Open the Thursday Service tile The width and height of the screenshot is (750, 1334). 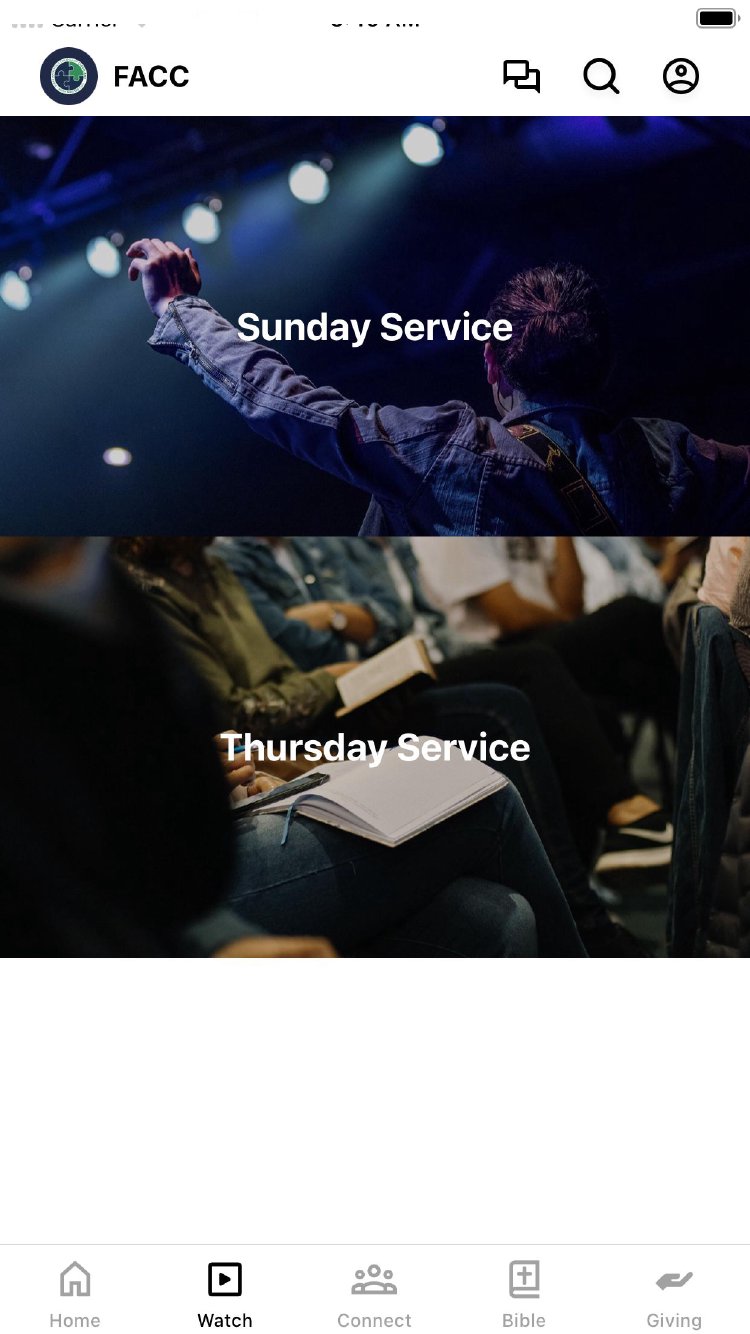(x=375, y=747)
